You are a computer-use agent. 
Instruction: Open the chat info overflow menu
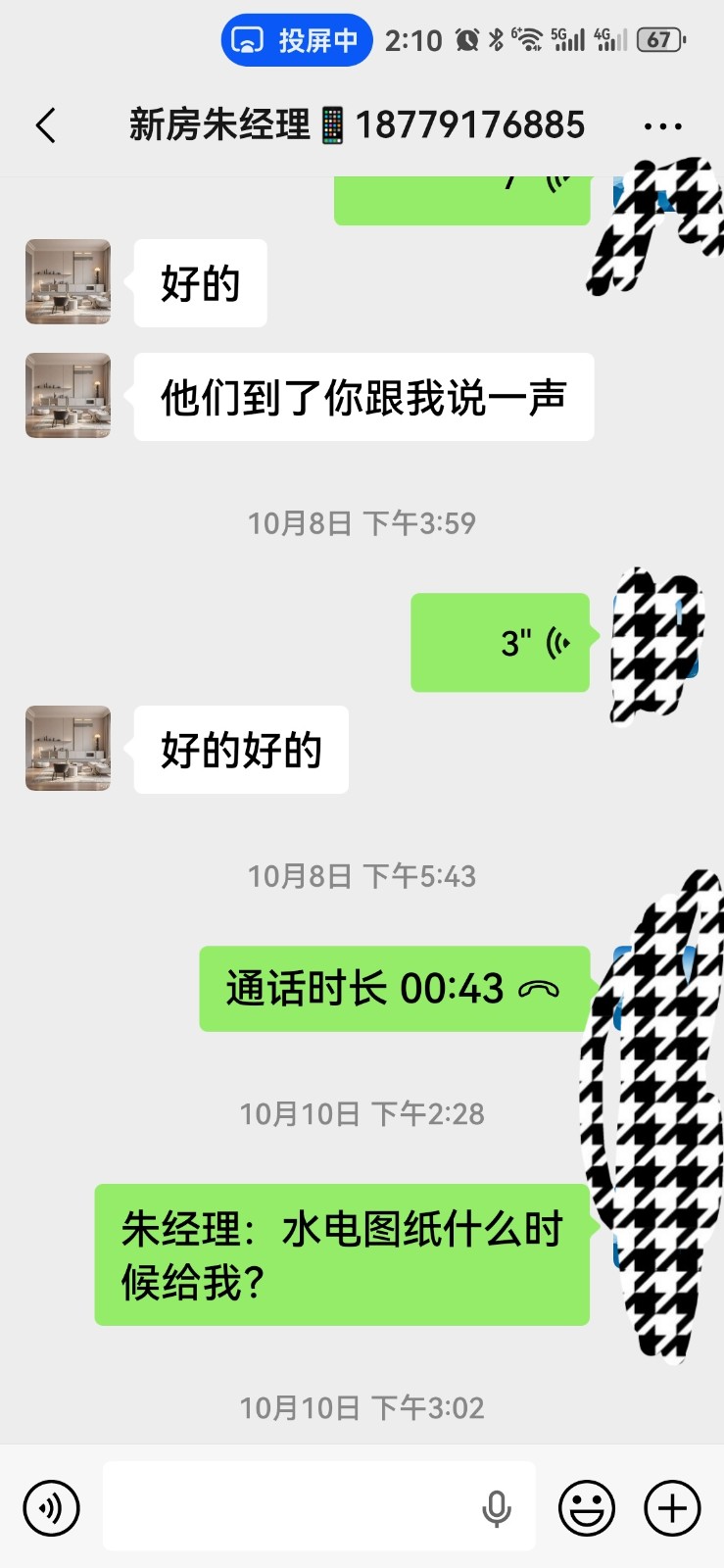[x=662, y=126]
